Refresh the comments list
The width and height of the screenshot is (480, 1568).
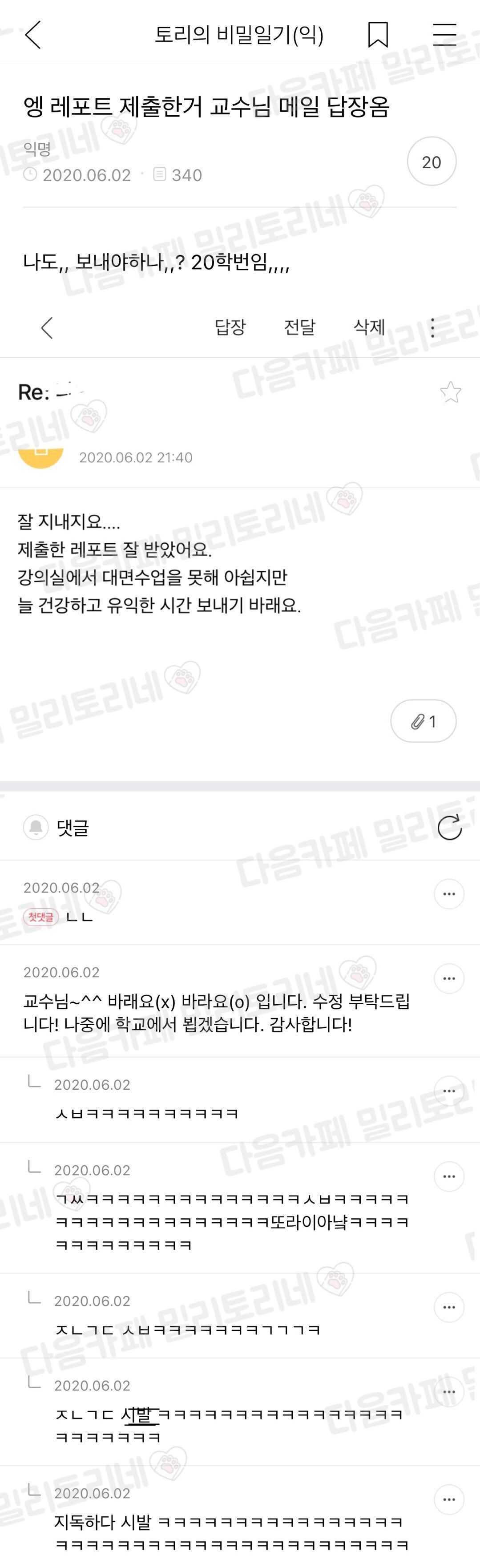pos(450,827)
